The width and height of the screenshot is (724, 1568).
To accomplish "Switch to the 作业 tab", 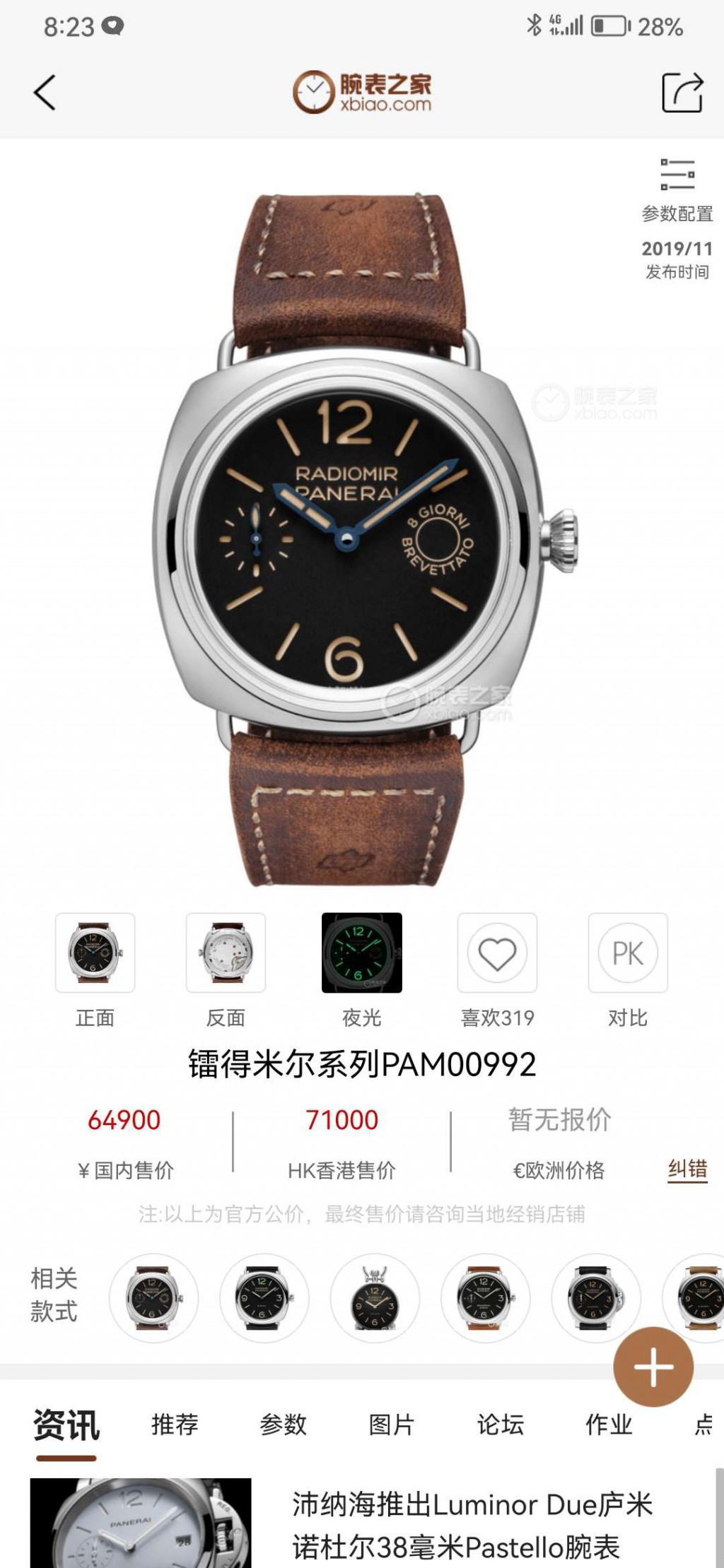I will pos(608,1425).
